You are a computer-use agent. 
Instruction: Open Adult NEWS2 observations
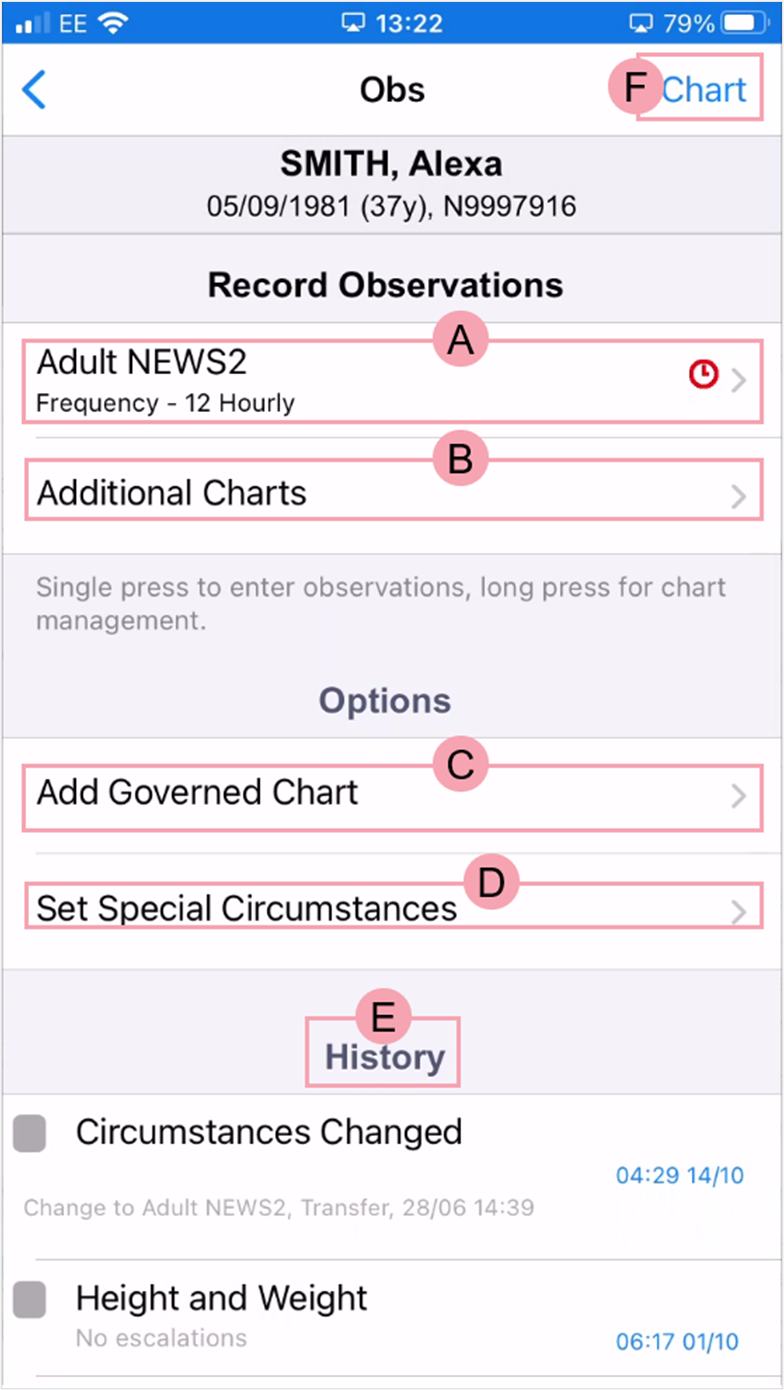click(392, 381)
